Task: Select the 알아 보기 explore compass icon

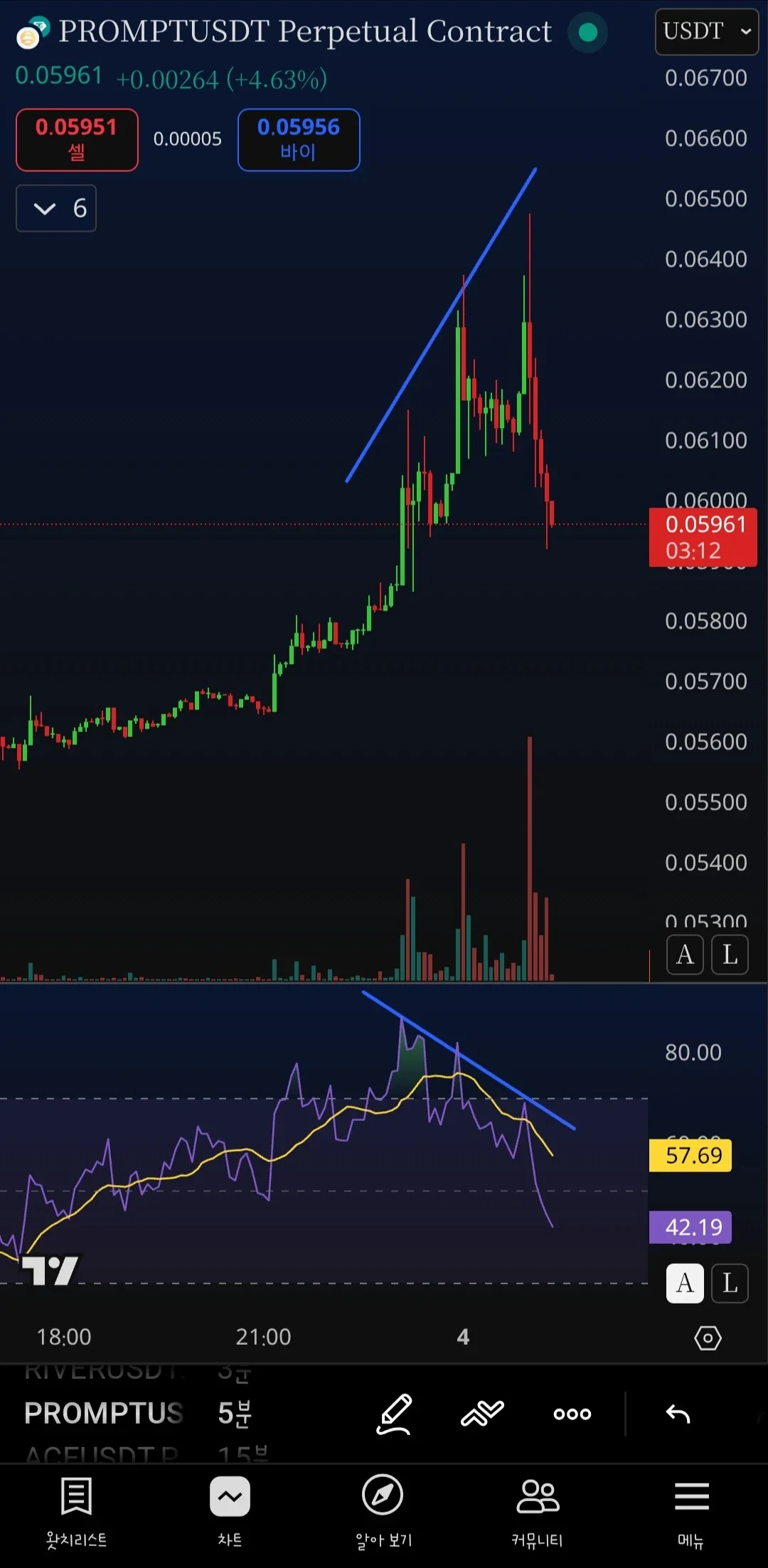Action: coord(382,1514)
